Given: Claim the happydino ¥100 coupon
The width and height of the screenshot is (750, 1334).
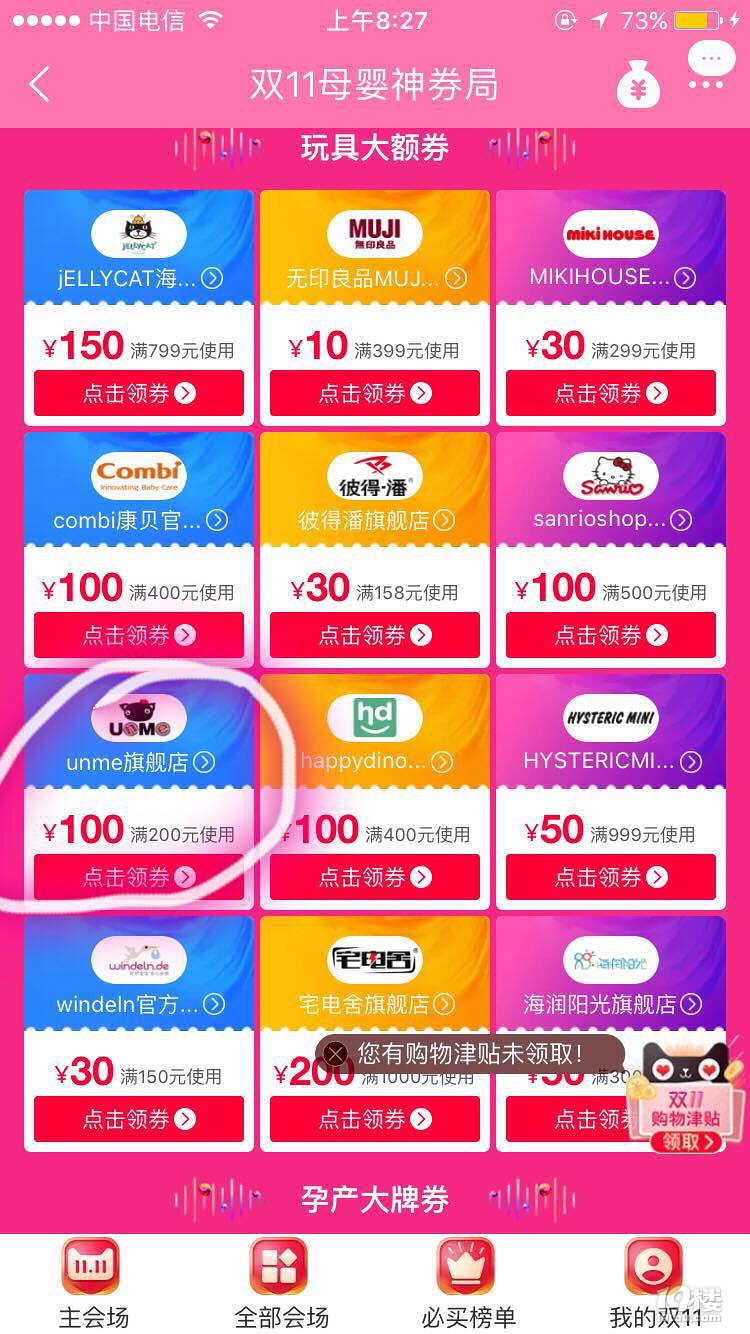Looking at the screenshot, I should 375,877.
